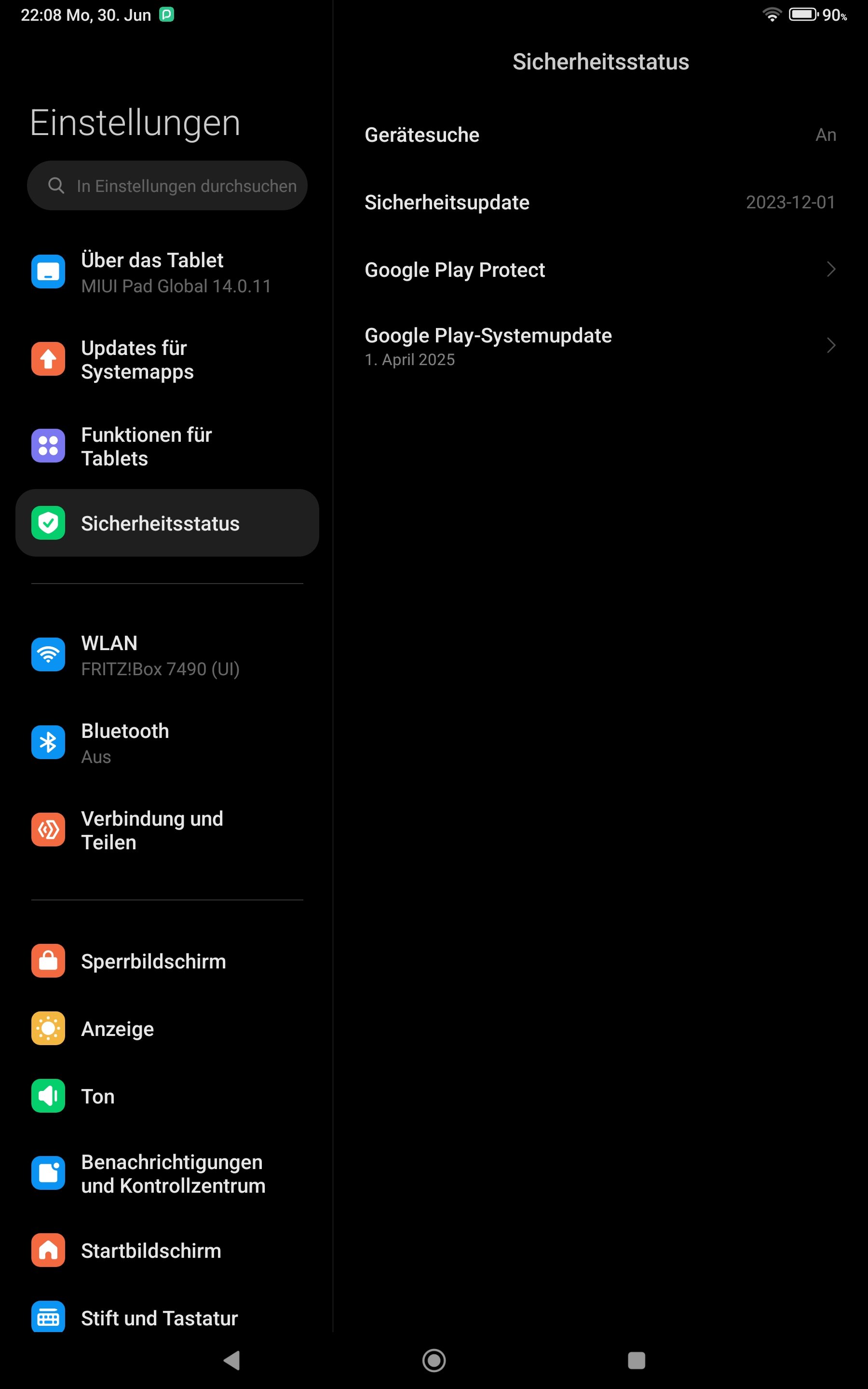Viewport: 868px width, 1389px height.
Task: Open Updates für Systemapps
Action: point(166,359)
